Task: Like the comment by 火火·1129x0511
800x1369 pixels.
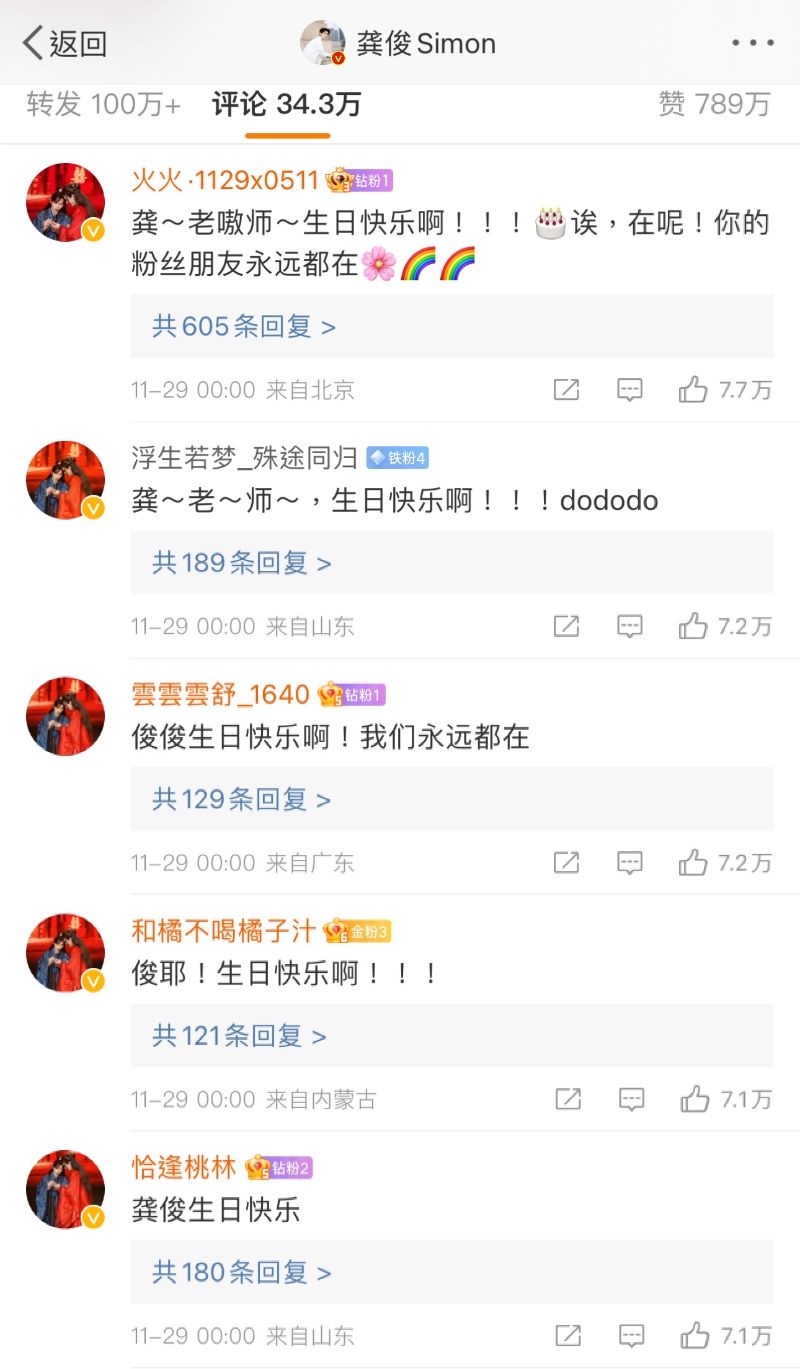Action: tap(693, 390)
